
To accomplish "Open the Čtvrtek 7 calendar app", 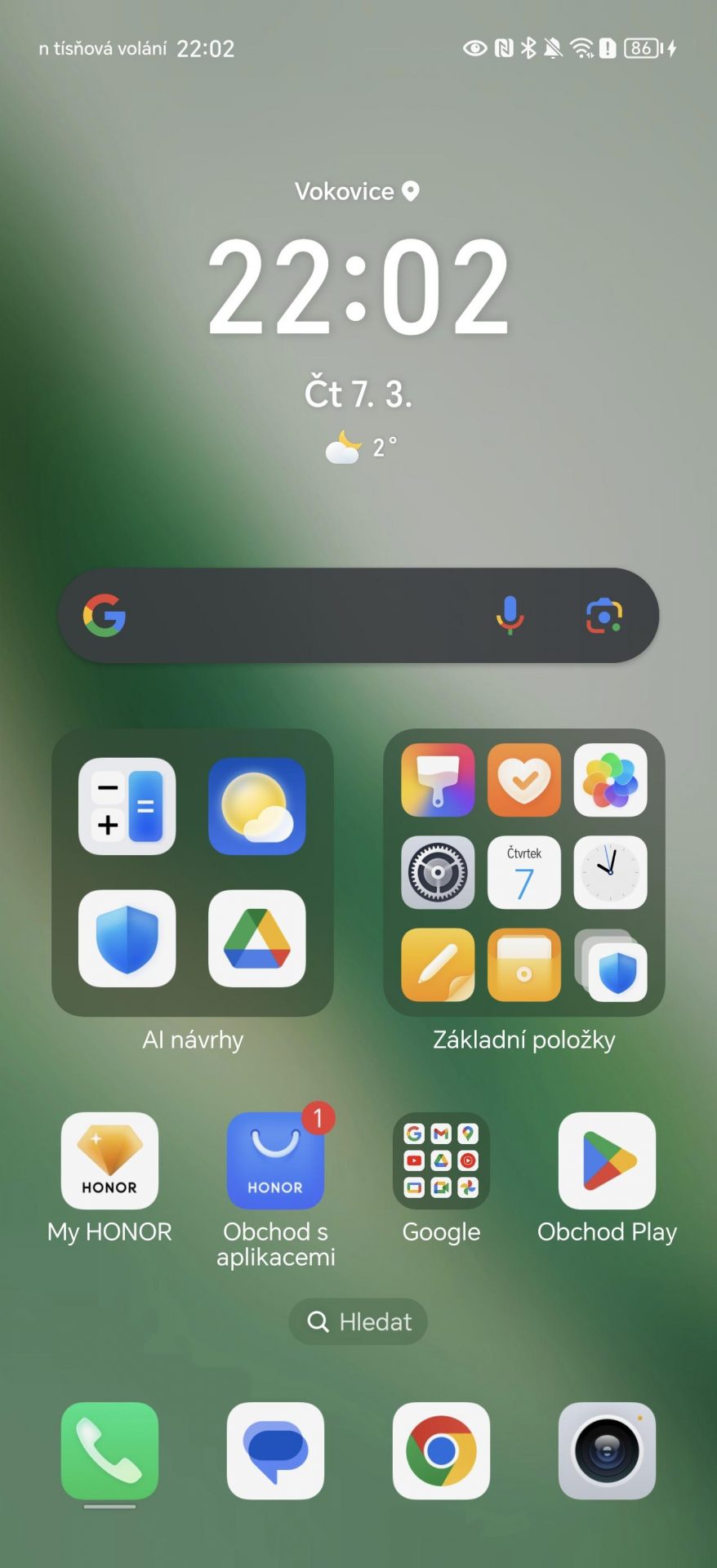I will click(x=524, y=872).
